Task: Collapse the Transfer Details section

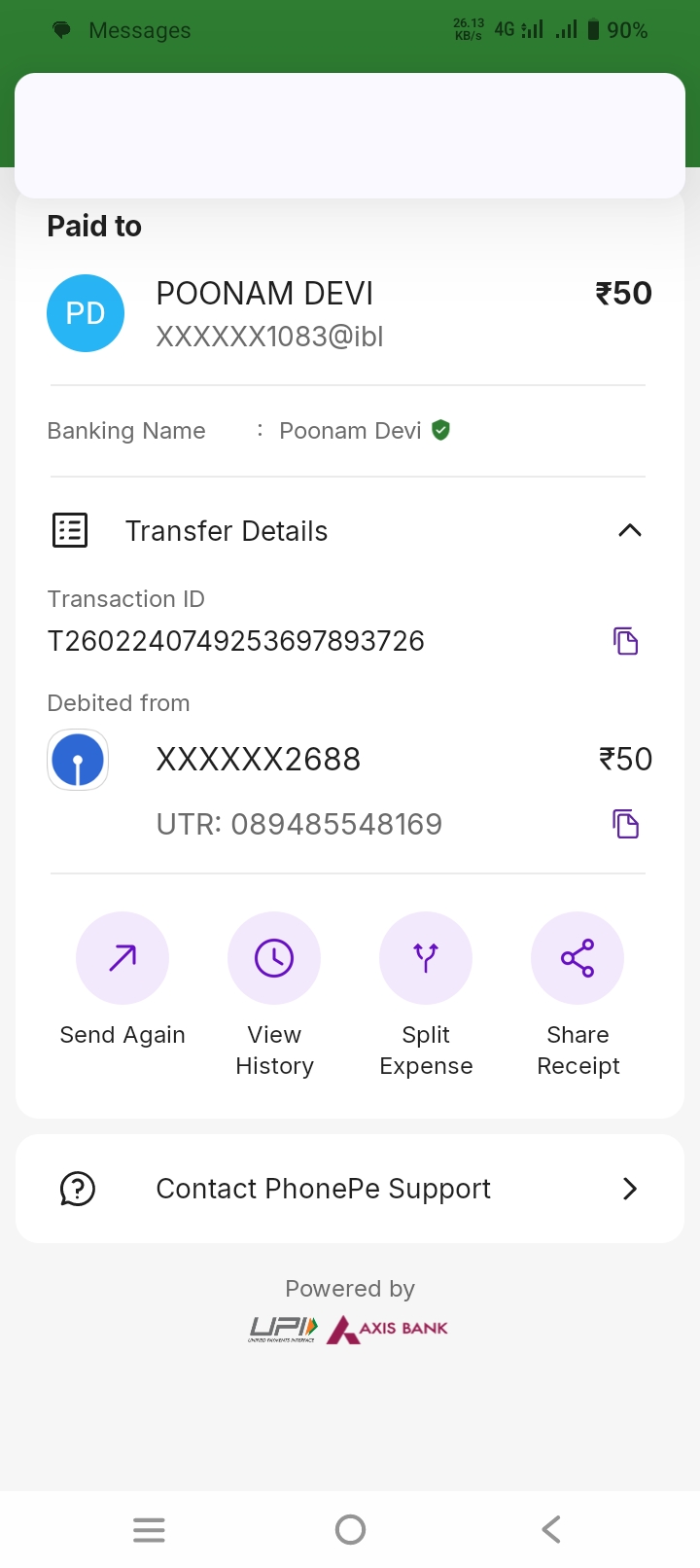Action: click(630, 530)
